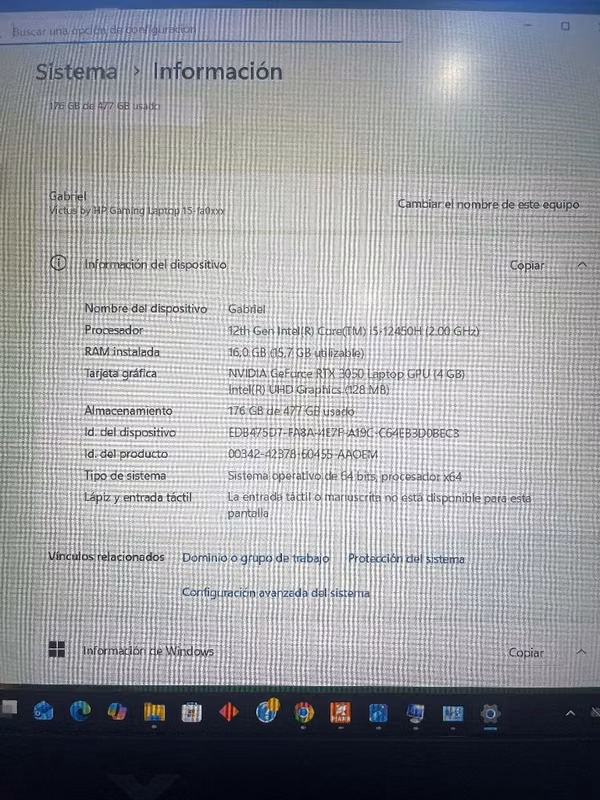The image size is (600, 800).
Task: Collapse the 'Información de Windows' section
Action: tap(581, 652)
